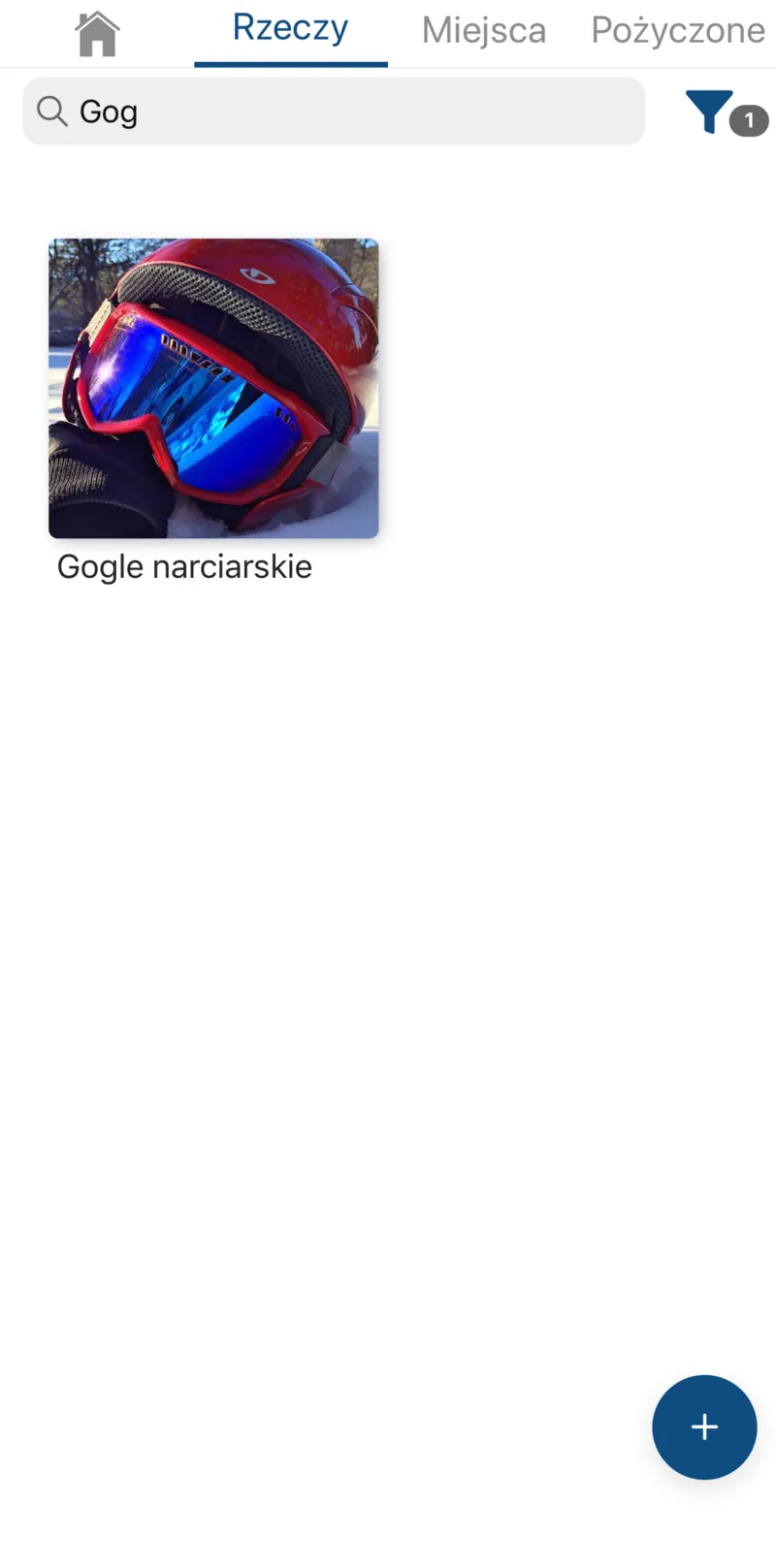Image resolution: width=776 pixels, height=1568 pixels.
Task: Add a new item with plus button
Action: 704,1426
